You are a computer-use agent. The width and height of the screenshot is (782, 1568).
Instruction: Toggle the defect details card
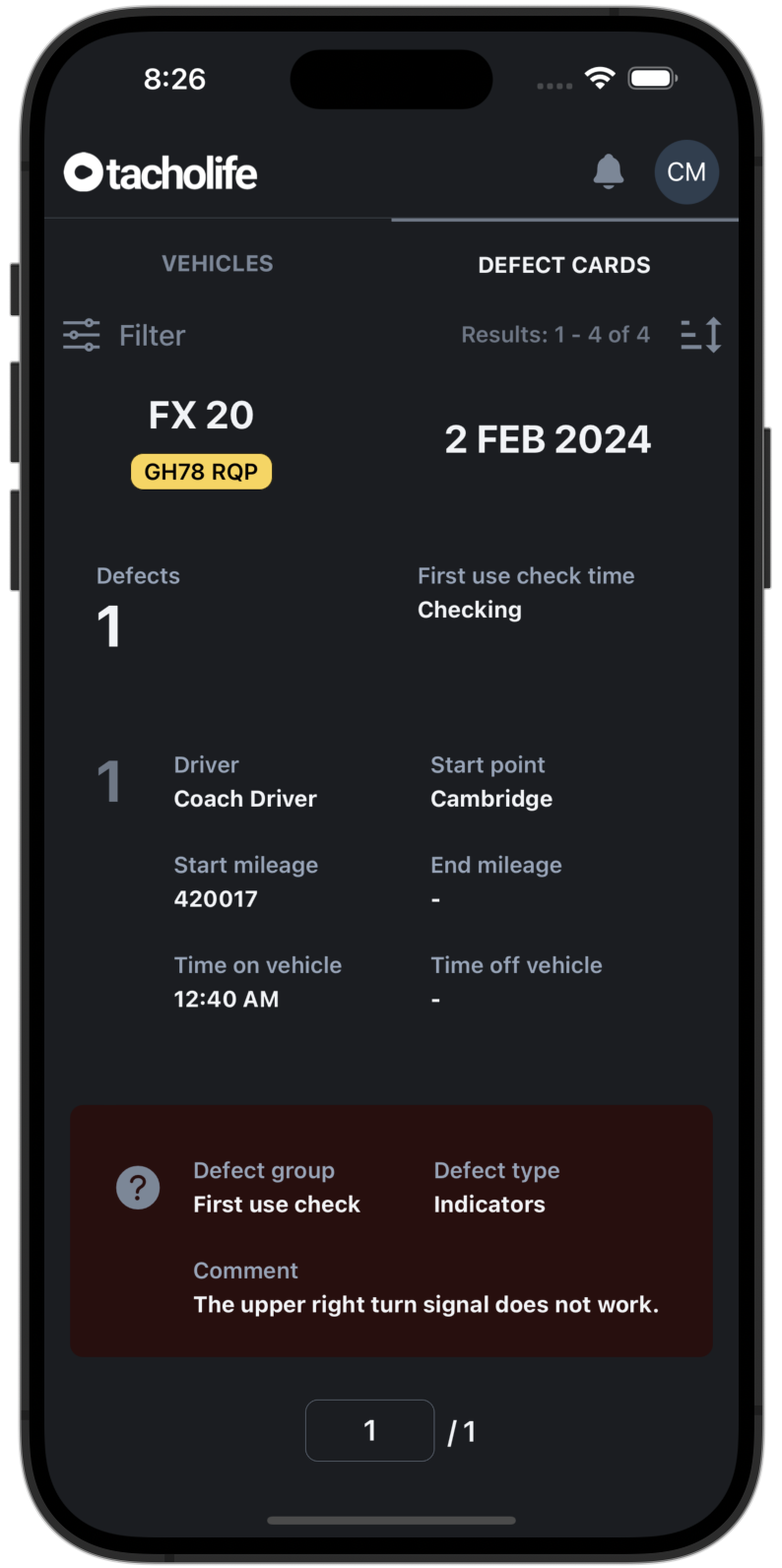point(391,1229)
